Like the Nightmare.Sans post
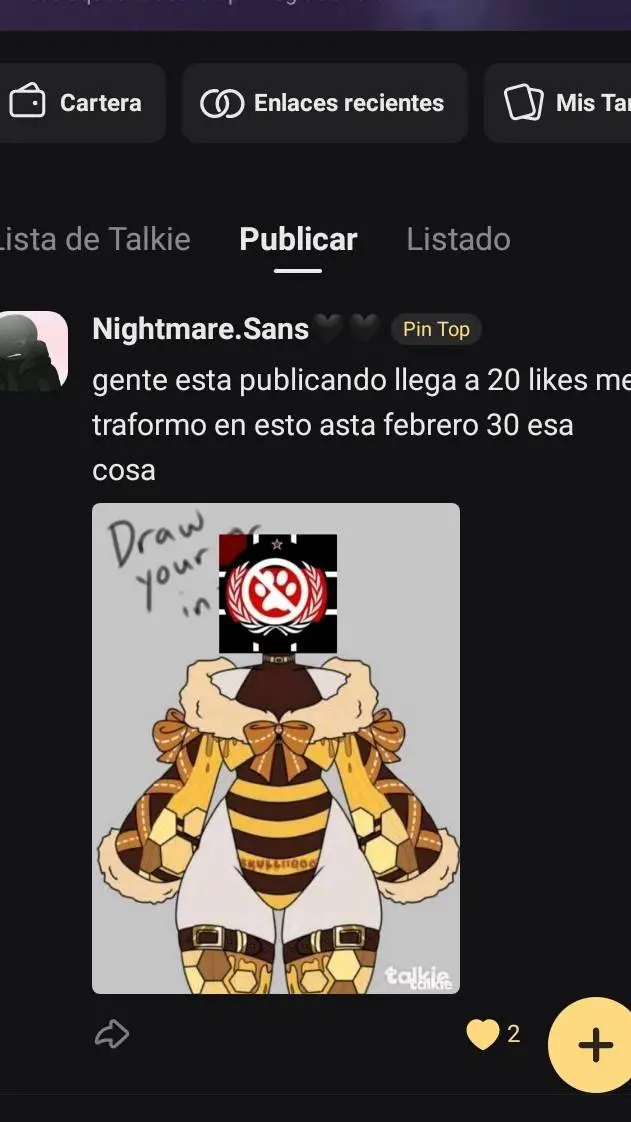Viewport: 631px width, 1122px height. pos(483,1034)
